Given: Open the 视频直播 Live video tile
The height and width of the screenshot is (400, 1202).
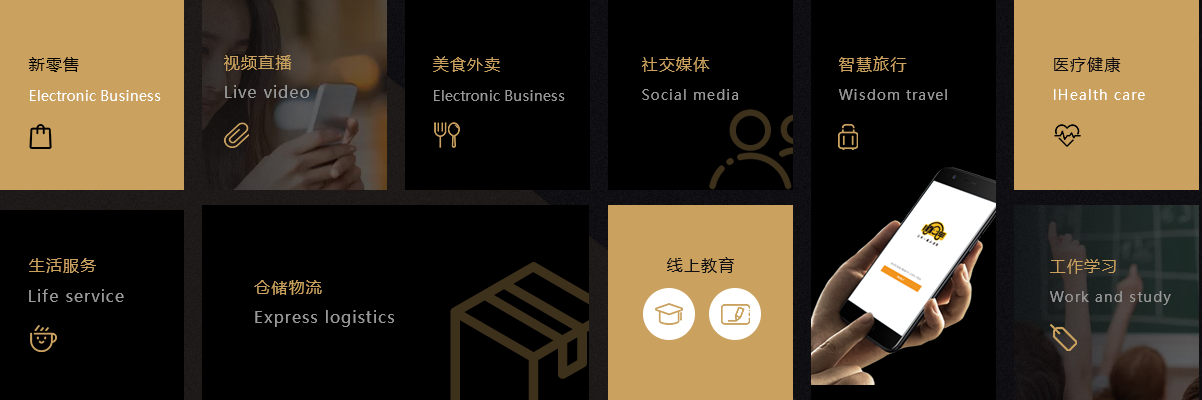Looking at the screenshot, I should click(x=294, y=95).
